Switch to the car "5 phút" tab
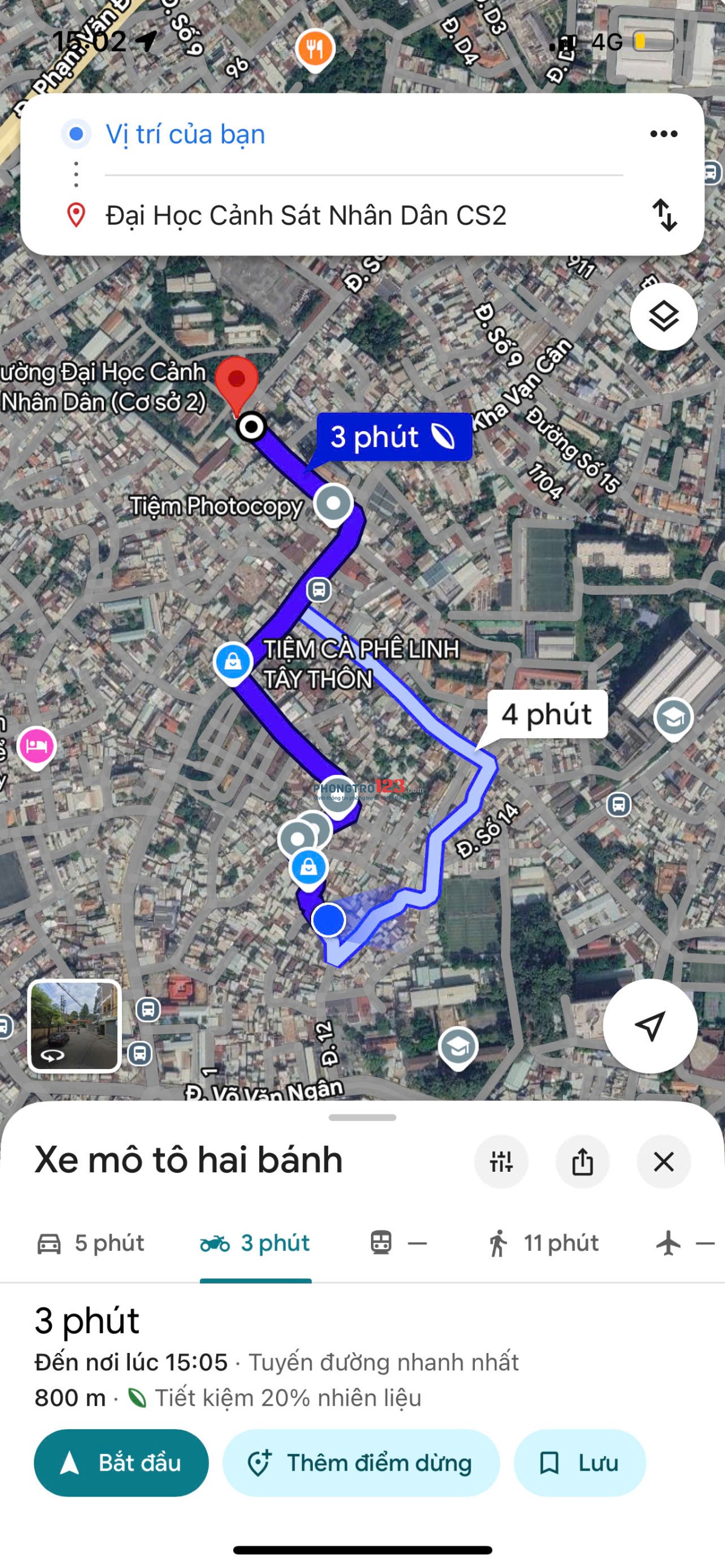Screen dimensions: 725x1568 tap(91, 1243)
